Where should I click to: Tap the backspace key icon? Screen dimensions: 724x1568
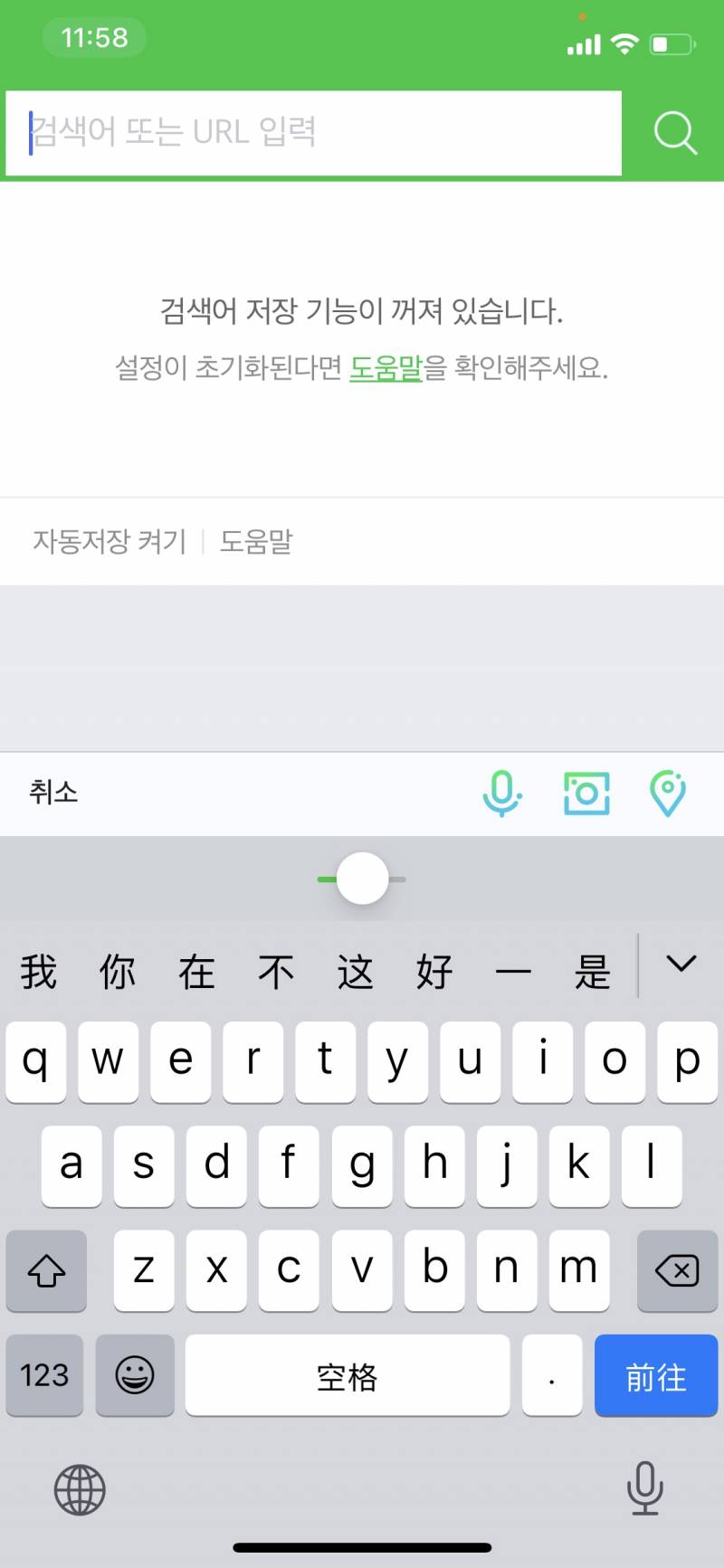(677, 1272)
